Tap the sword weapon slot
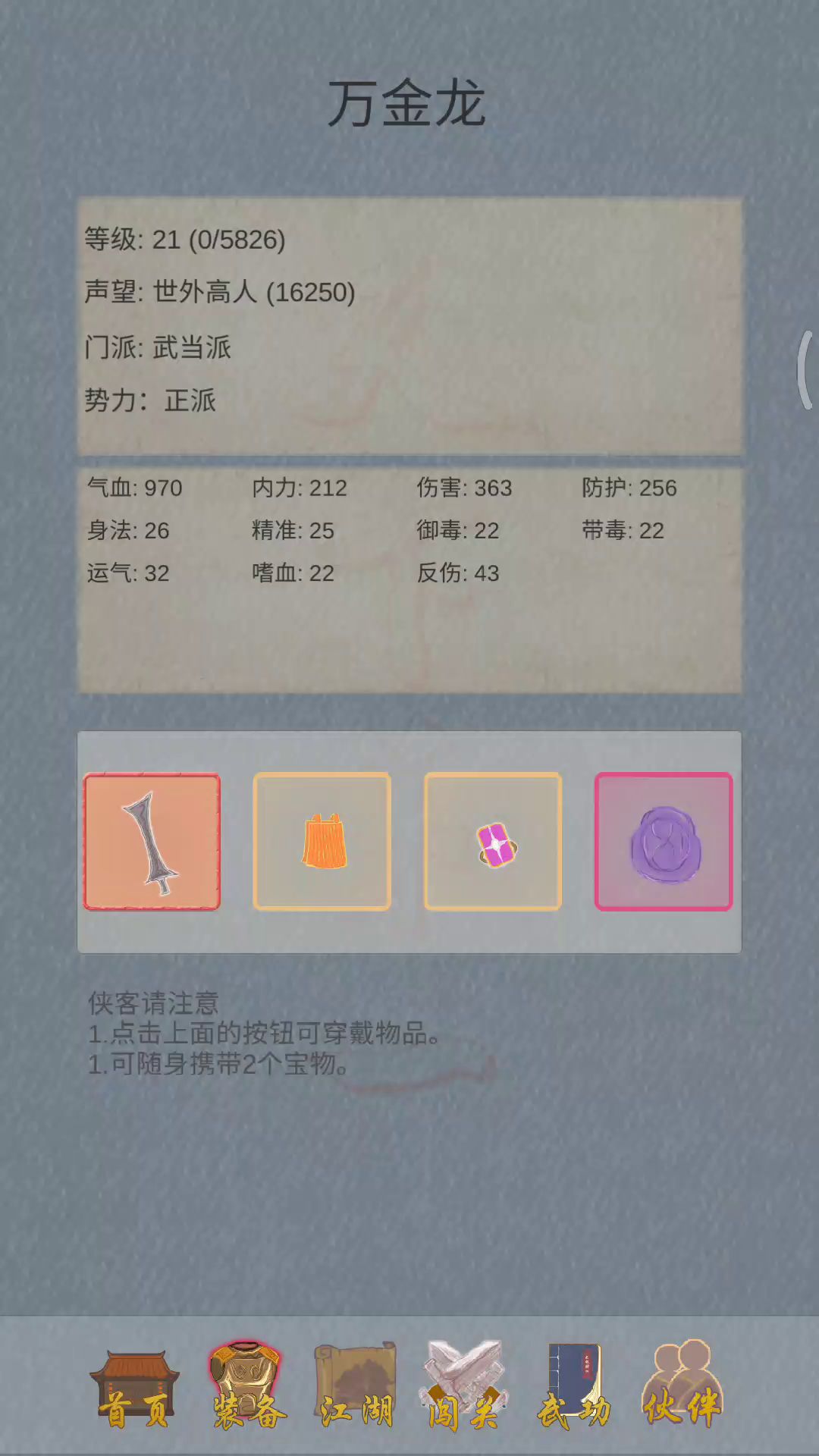 [x=152, y=842]
